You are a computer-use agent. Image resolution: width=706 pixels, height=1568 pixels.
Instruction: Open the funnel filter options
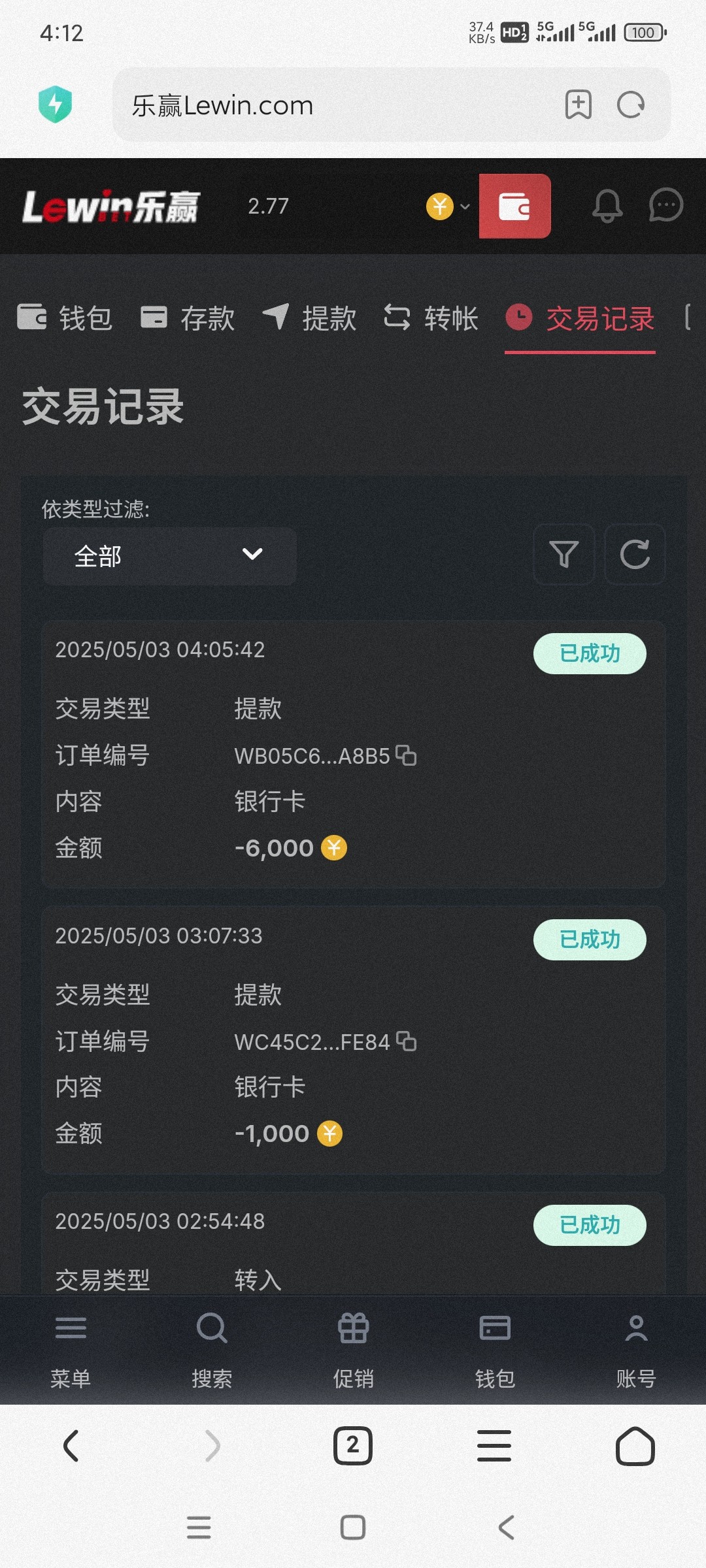tap(563, 554)
